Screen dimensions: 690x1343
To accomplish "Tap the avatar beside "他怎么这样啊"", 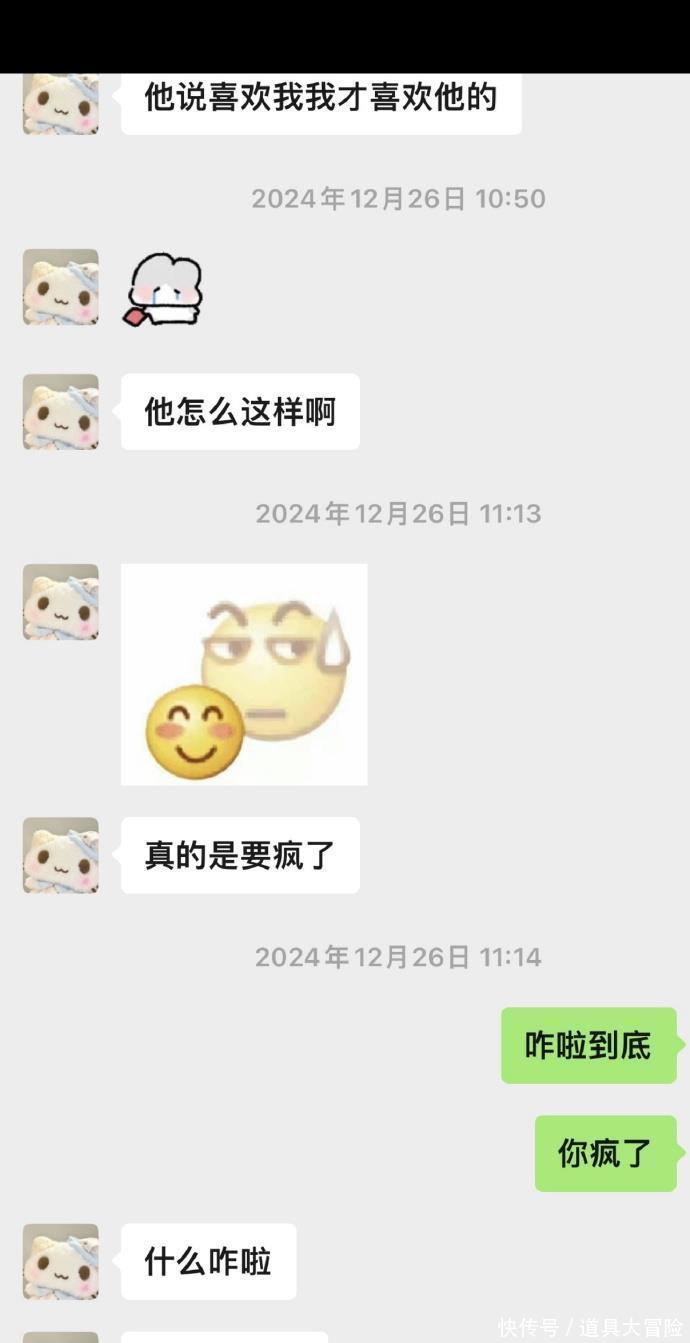I will [x=61, y=411].
